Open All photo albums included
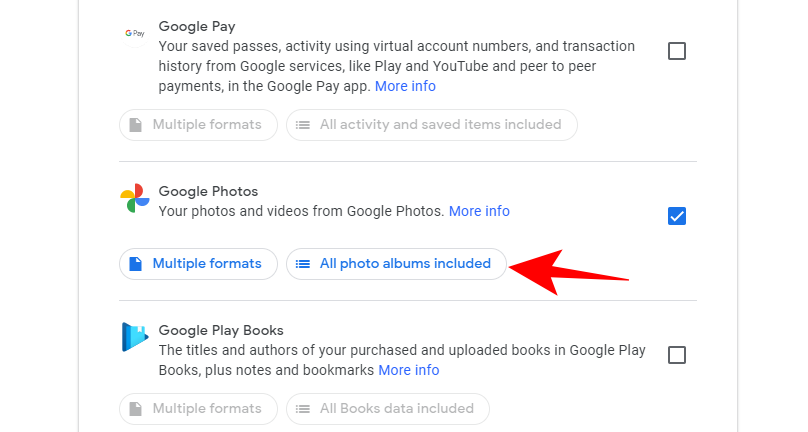 point(396,264)
